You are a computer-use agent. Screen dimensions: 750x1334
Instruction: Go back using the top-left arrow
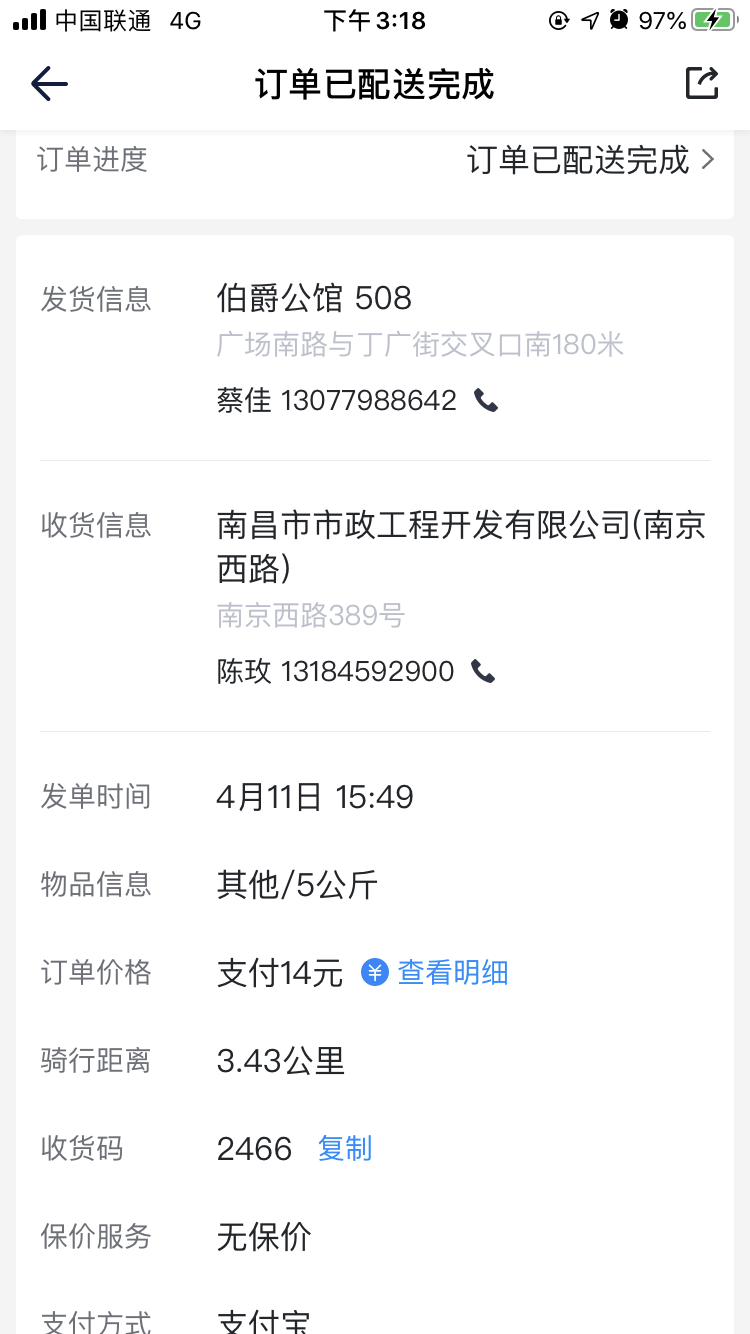coord(49,84)
